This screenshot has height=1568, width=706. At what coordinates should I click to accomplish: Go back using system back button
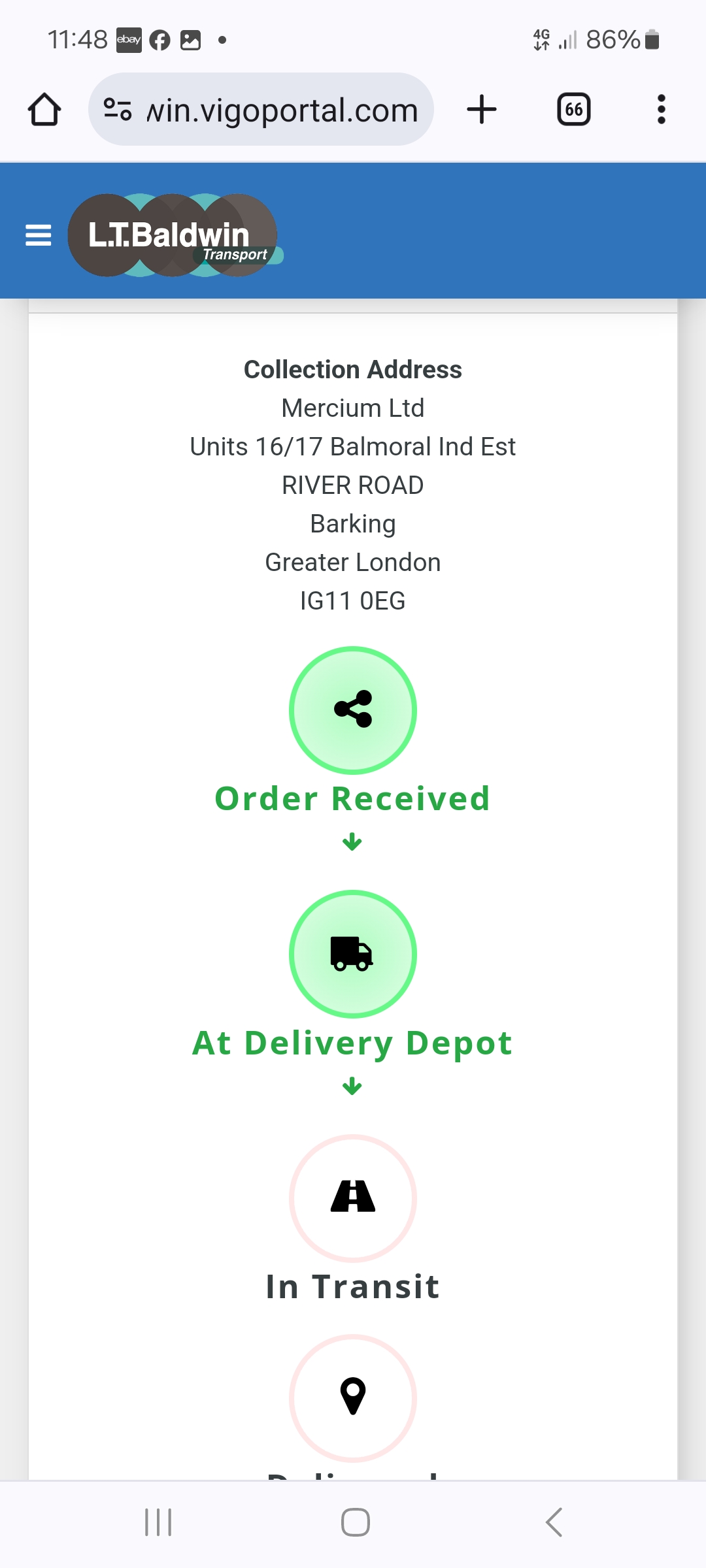tap(554, 1522)
